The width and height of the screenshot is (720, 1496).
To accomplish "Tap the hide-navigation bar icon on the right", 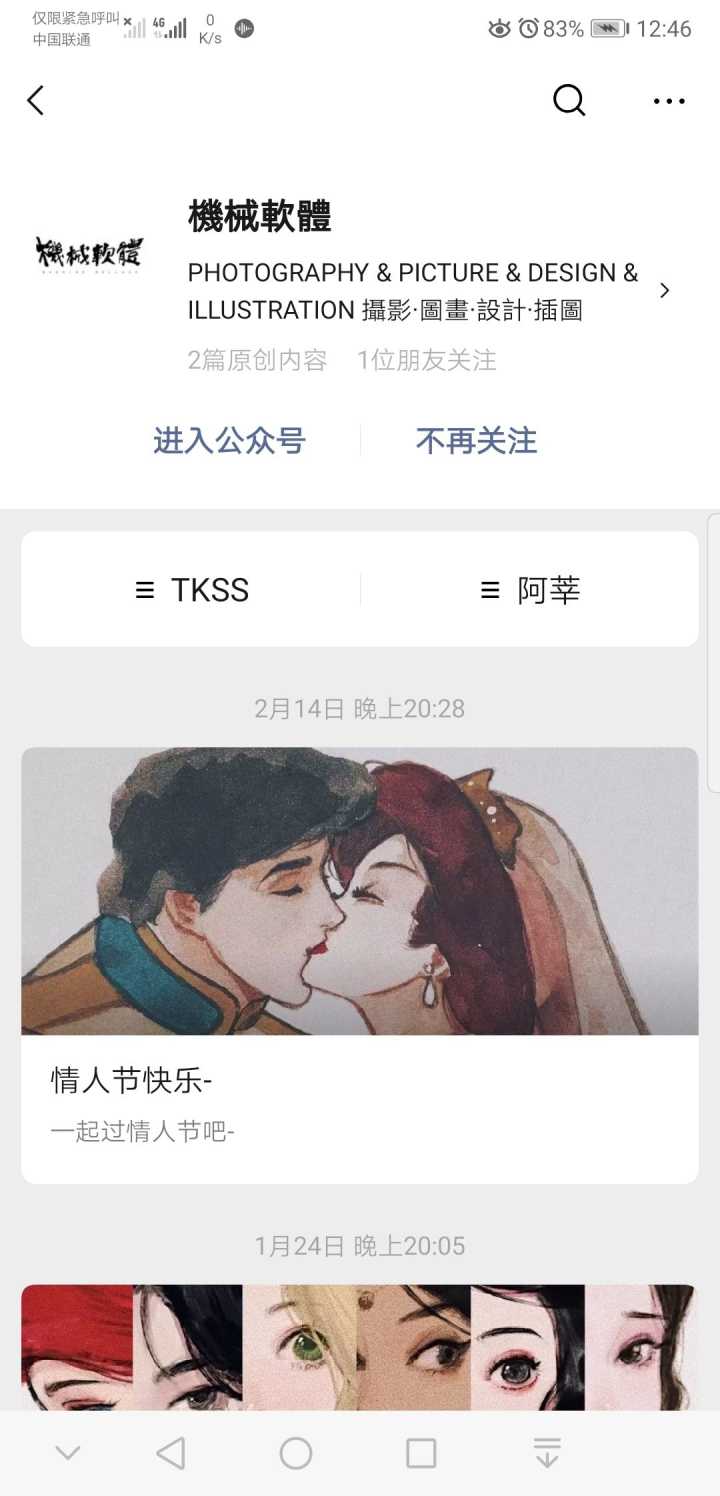I will (547, 1452).
